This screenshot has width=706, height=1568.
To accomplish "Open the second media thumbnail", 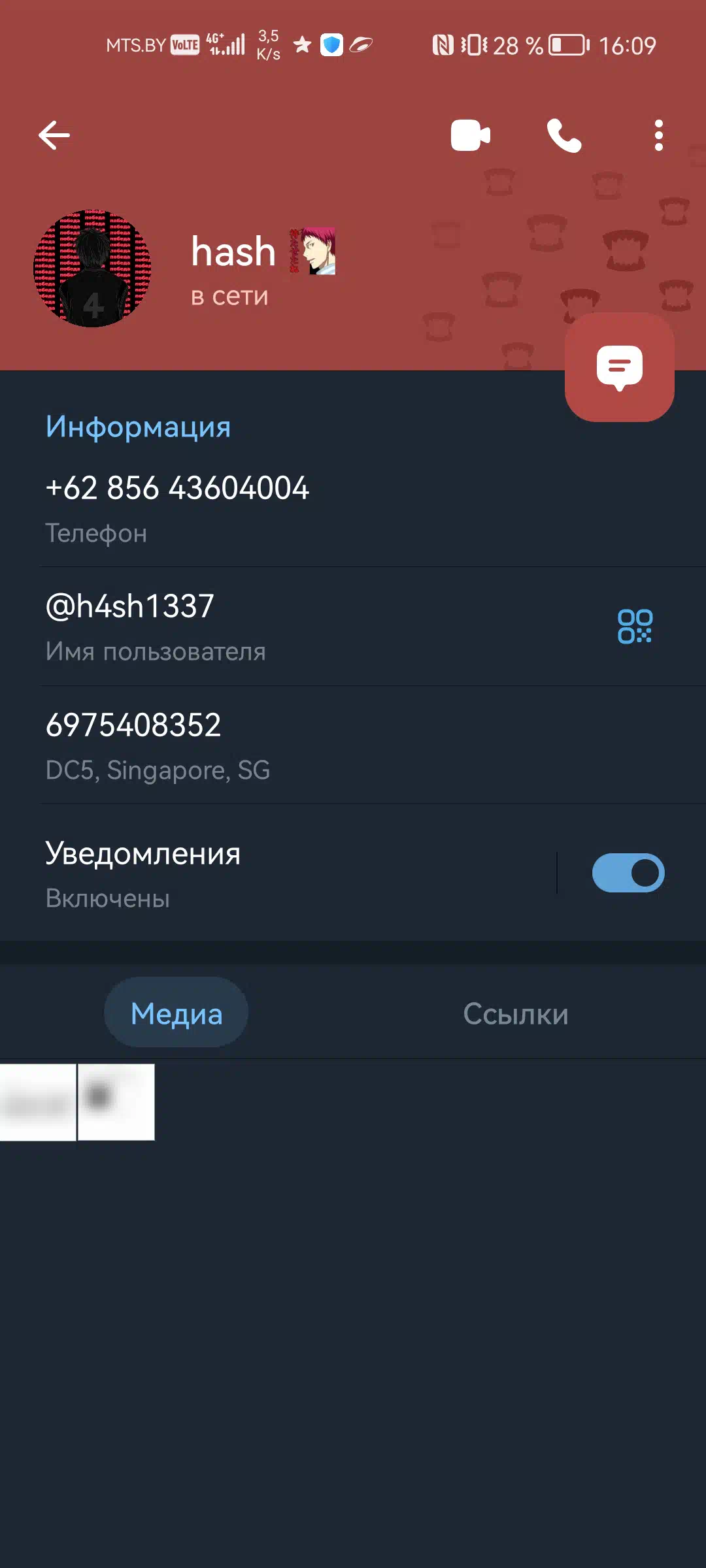I will coord(116,1102).
